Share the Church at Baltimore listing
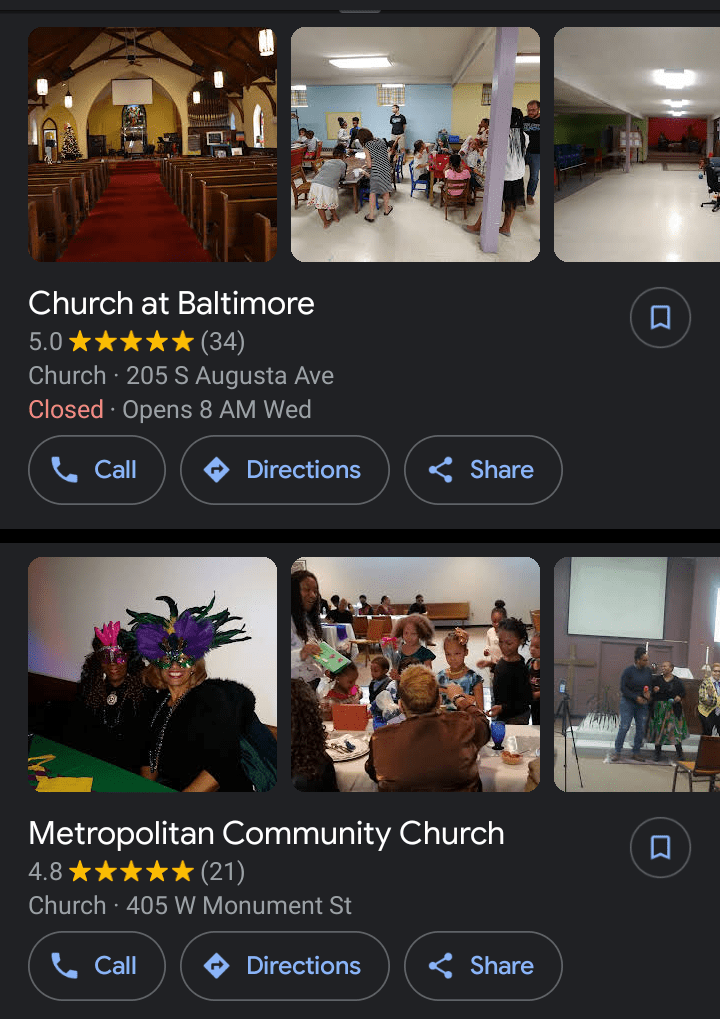This screenshot has width=720, height=1019. point(483,470)
